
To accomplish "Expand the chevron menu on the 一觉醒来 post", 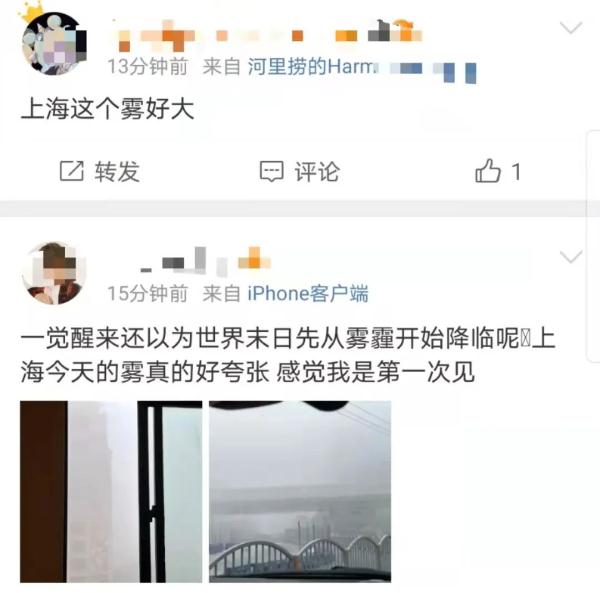I will click(x=570, y=257).
